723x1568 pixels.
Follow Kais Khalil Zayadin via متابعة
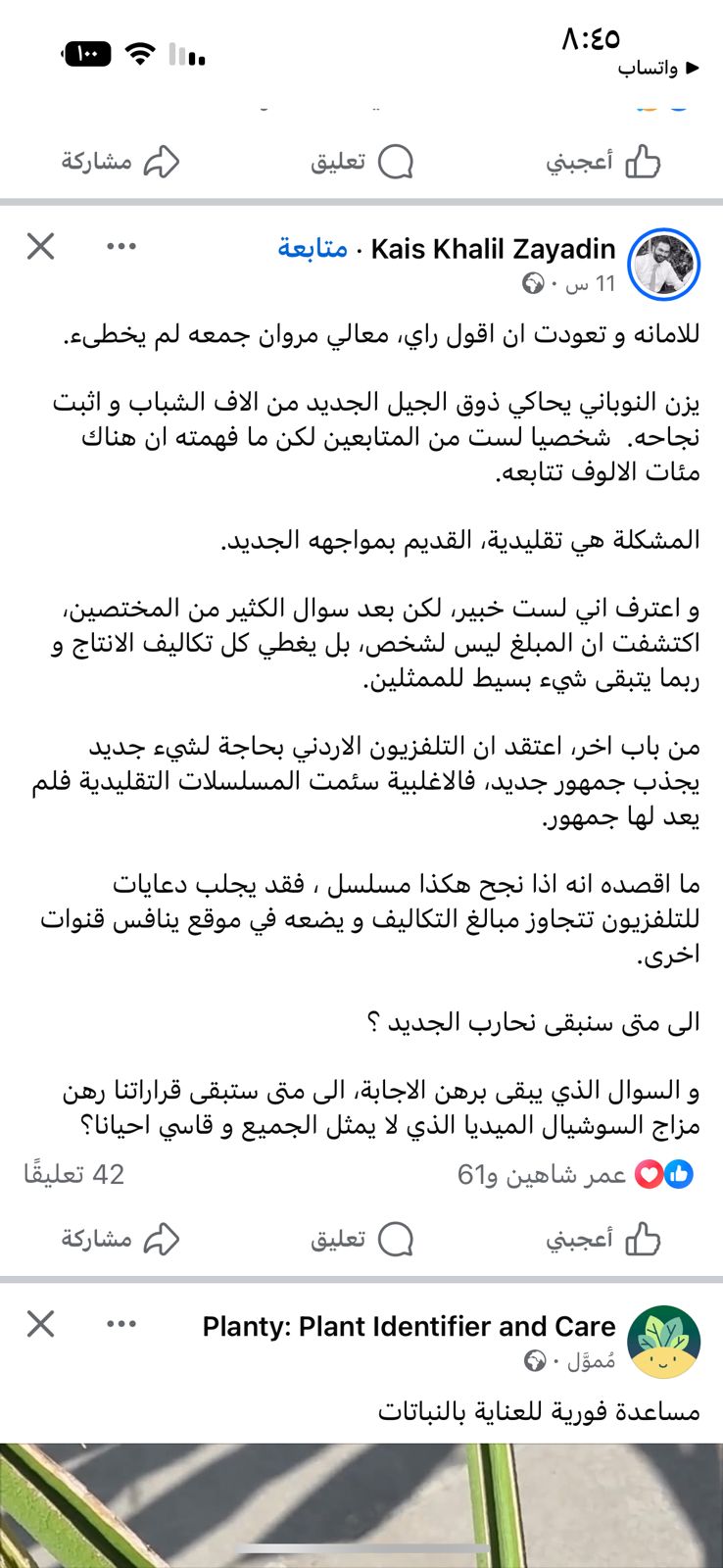point(313,249)
